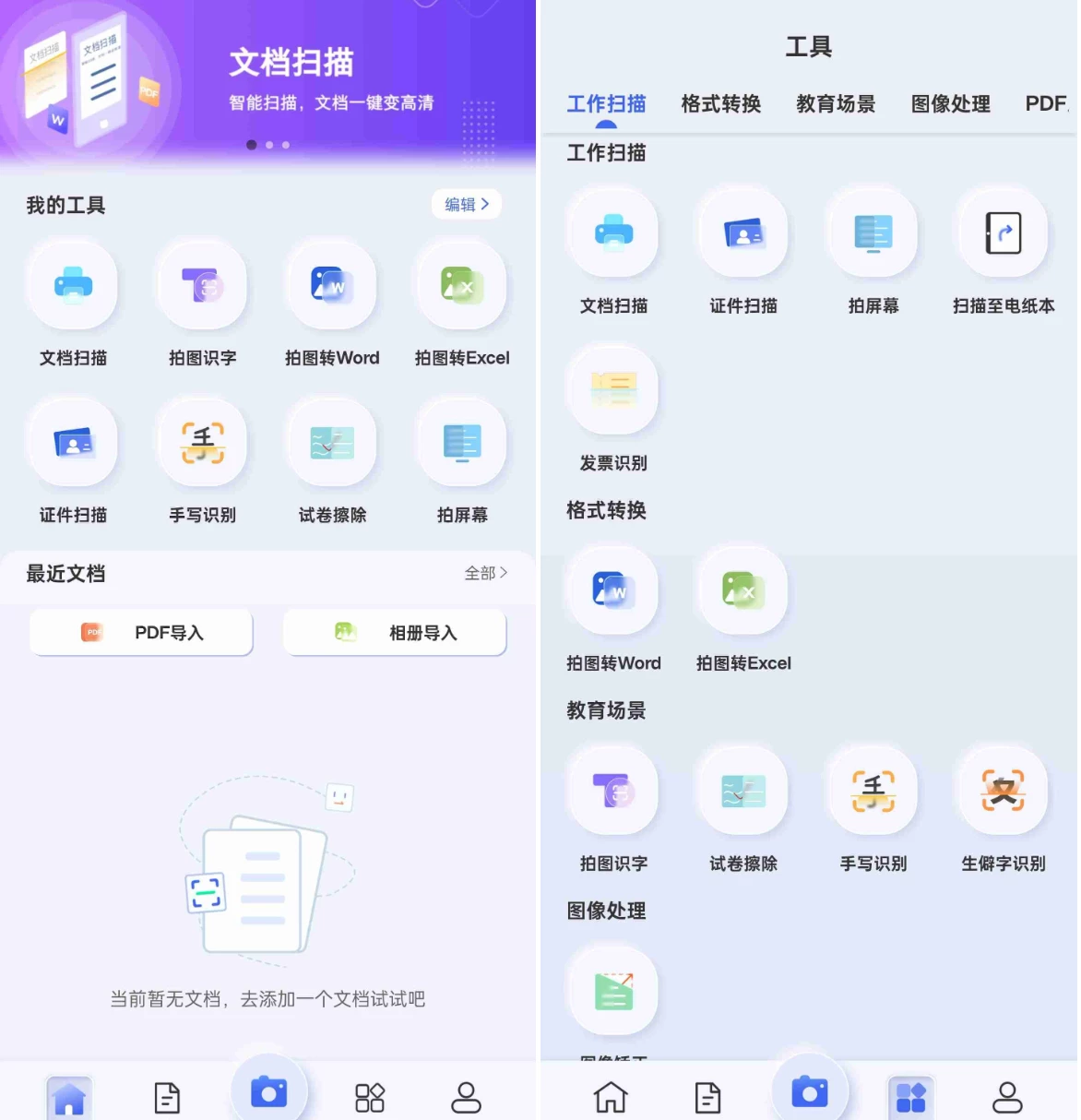Select the 图像处理 top tab
This screenshot has height=1120, width=1081.
click(950, 104)
